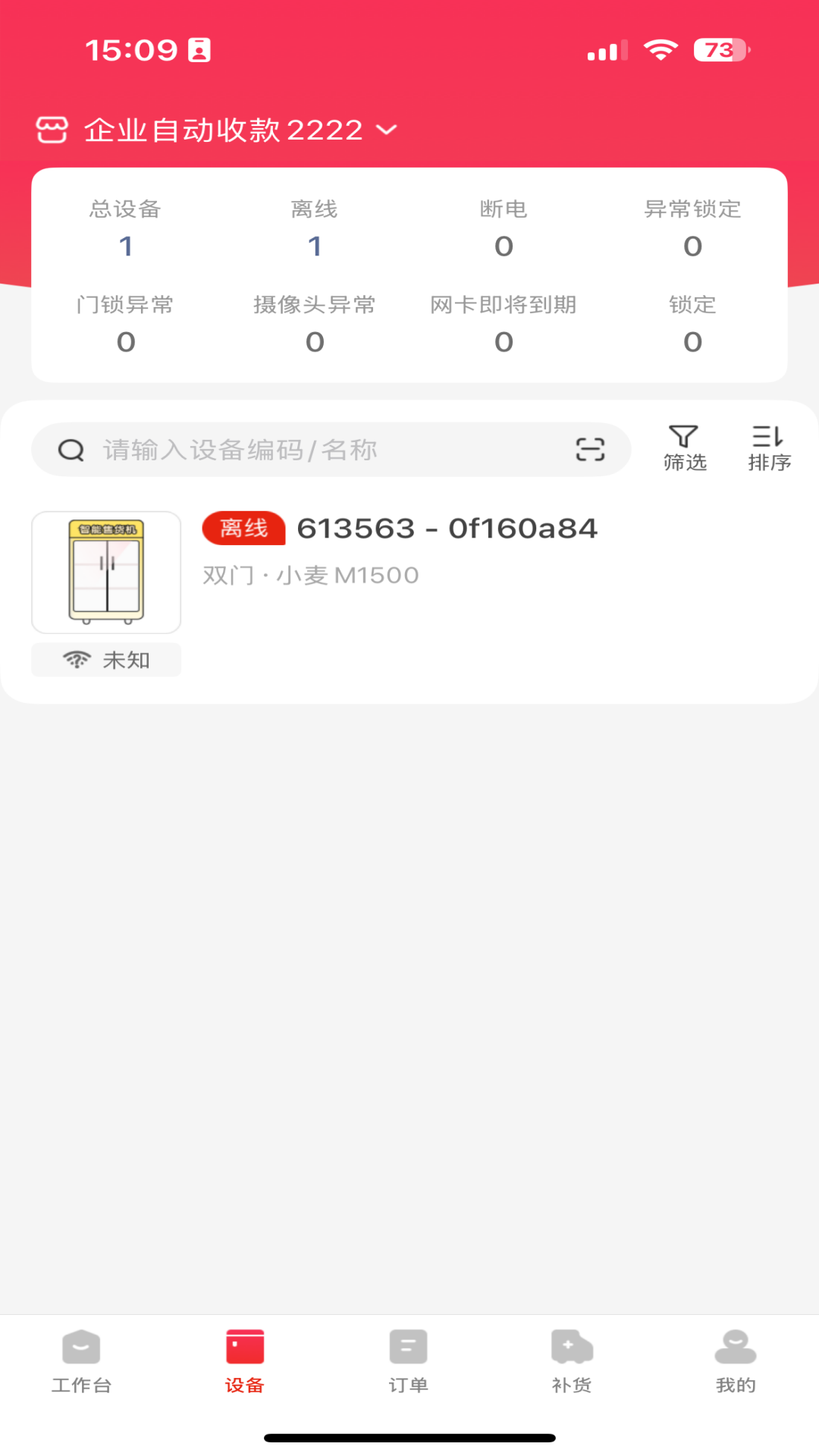Expand the 企业自动收款 2222 store selector
The height and width of the screenshot is (1456, 819).
coord(224,130)
